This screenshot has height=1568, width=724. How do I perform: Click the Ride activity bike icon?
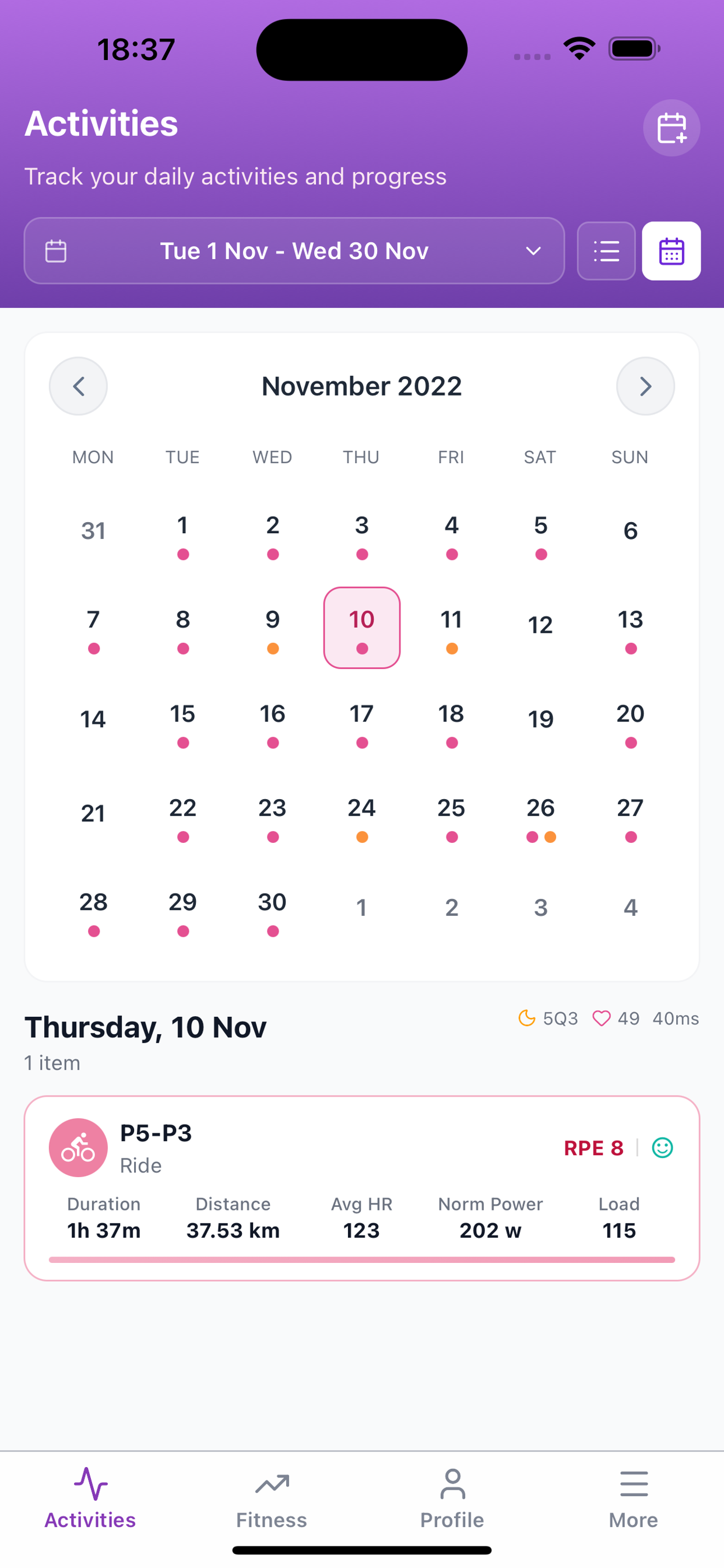point(78,1147)
